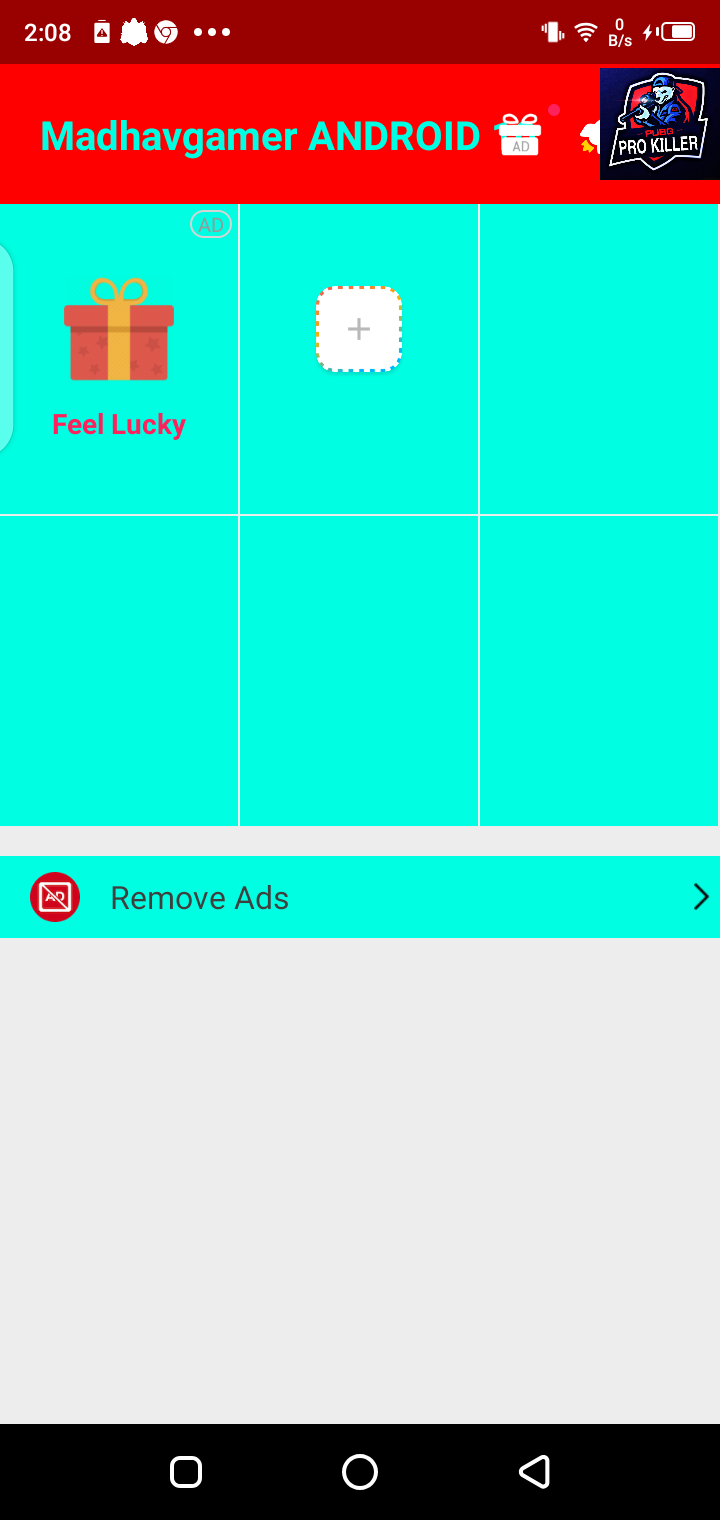The height and width of the screenshot is (1520, 720).
Task: Open the Feel Lucky gift tile
Action: (119, 355)
